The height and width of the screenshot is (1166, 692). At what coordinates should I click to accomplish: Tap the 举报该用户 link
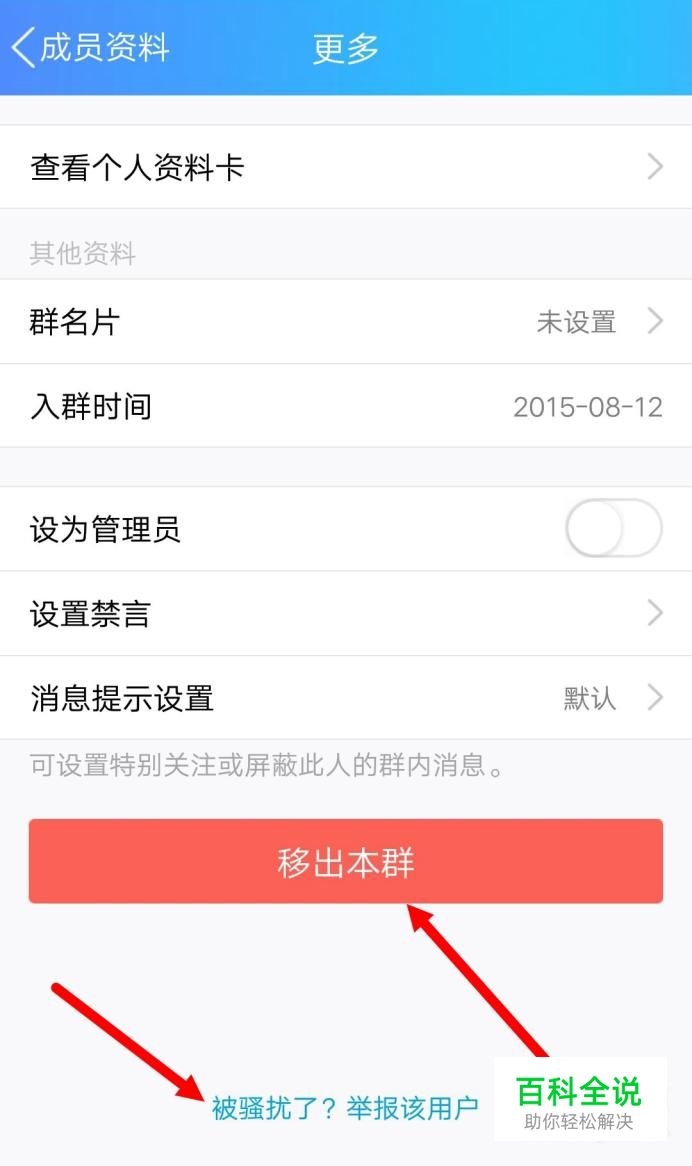pyautogui.click(x=413, y=1108)
